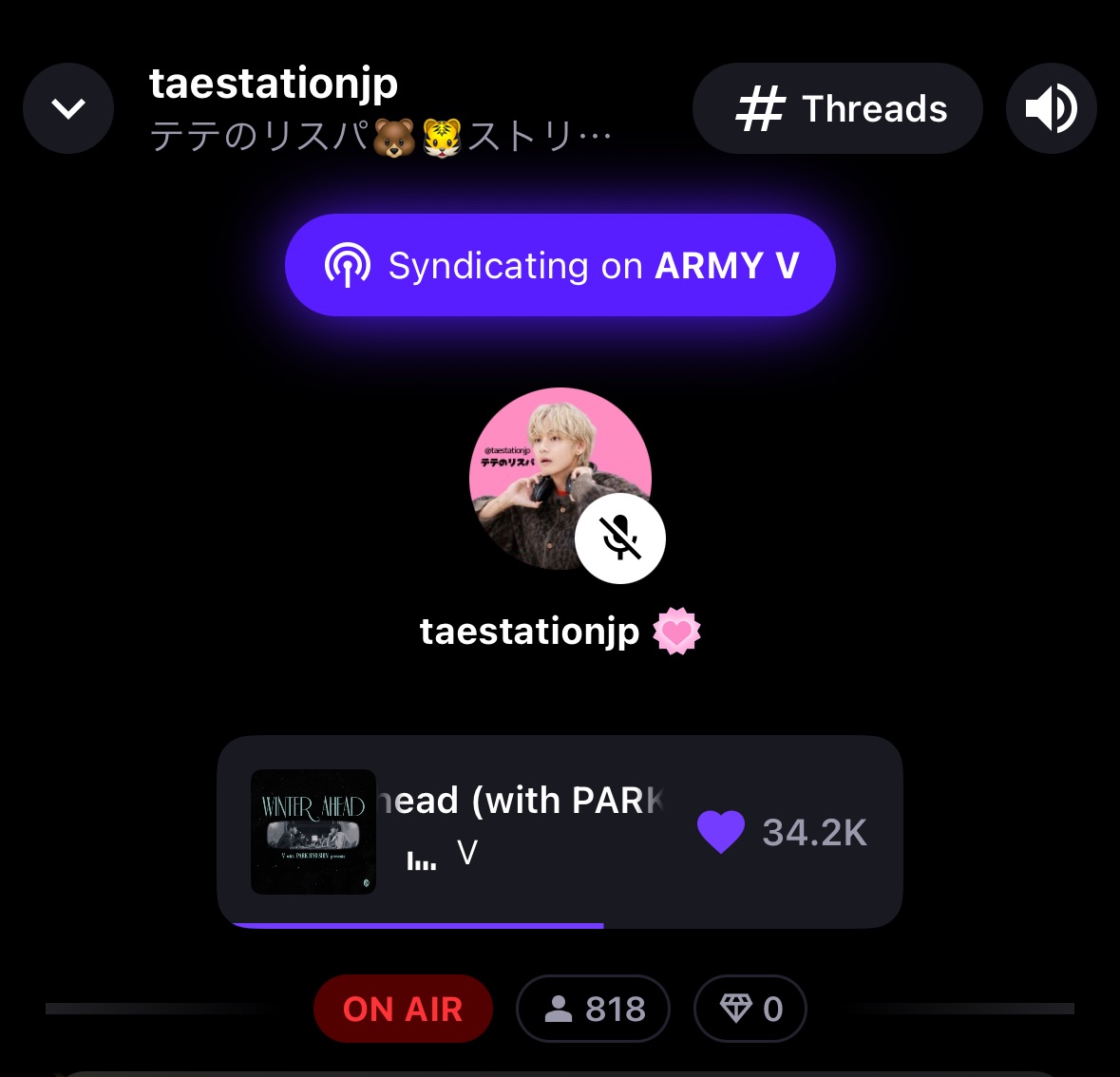Collapse the room with the down chevron

[68, 108]
